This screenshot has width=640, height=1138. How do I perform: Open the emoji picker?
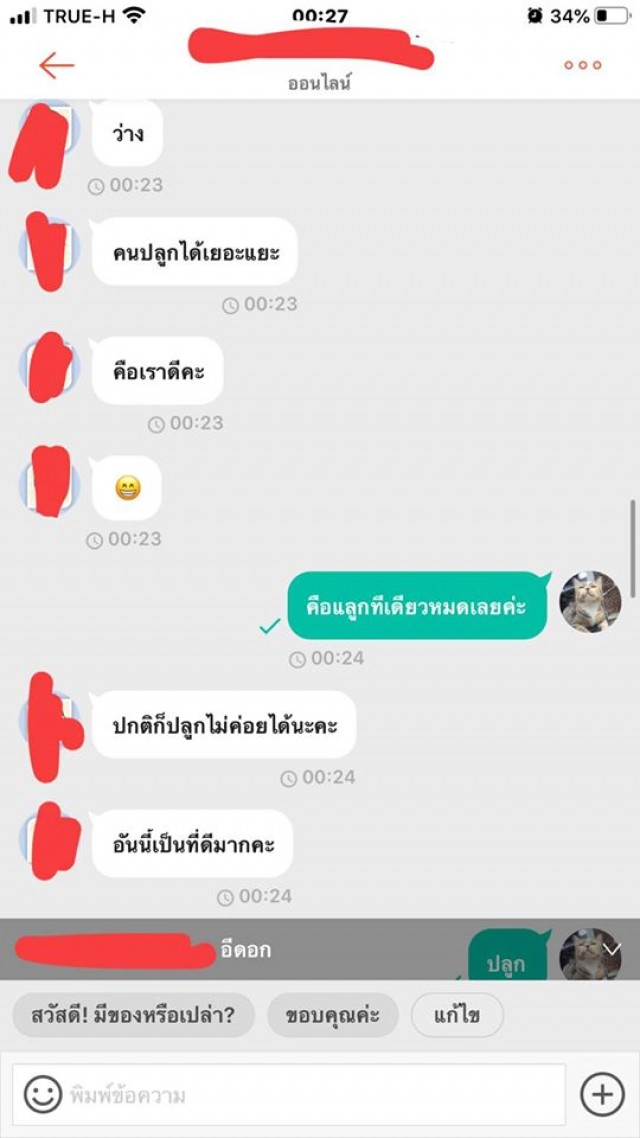(42, 1095)
